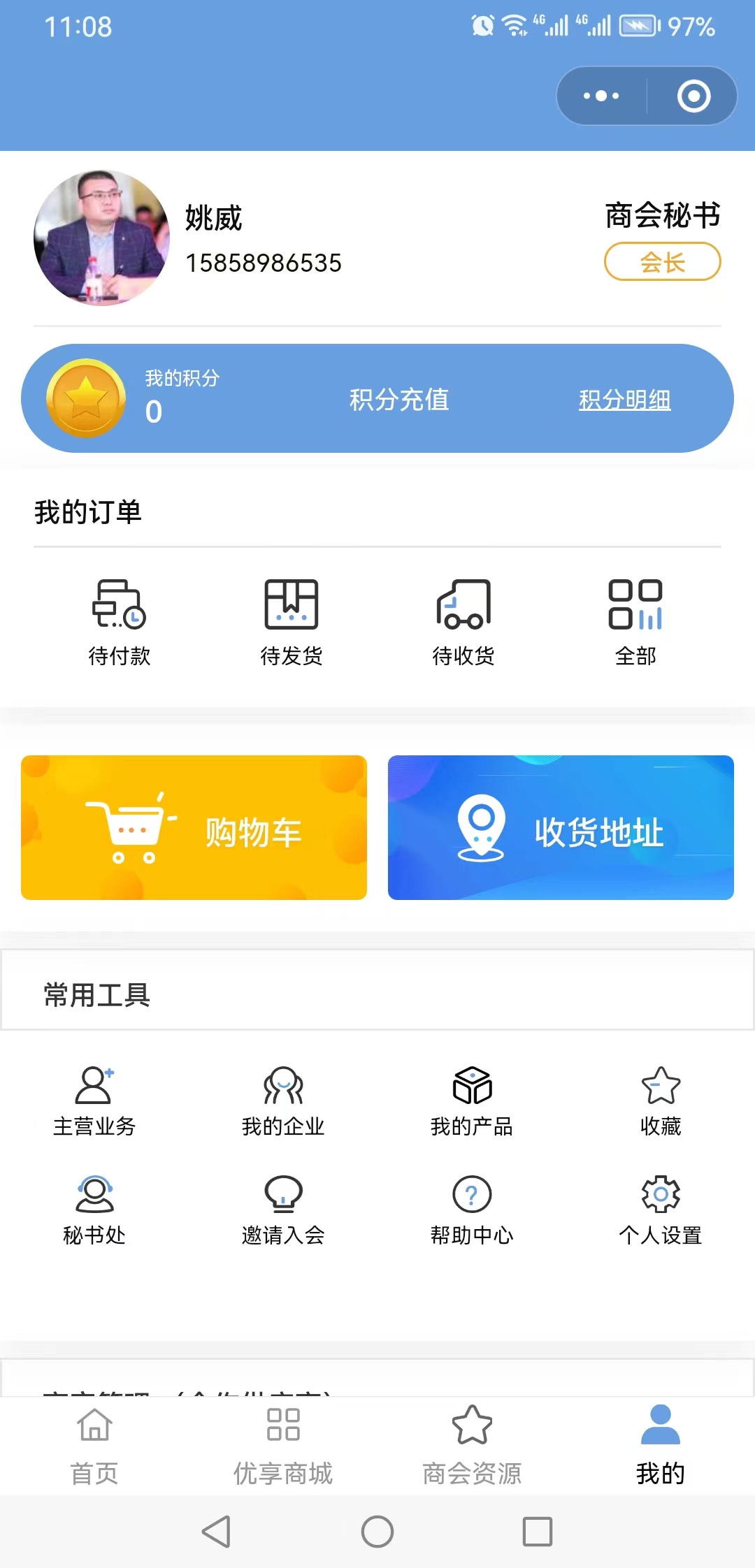The height and width of the screenshot is (1568, 755).
Task: Switch to the 优享商城 mall tab
Action: pos(283,1445)
